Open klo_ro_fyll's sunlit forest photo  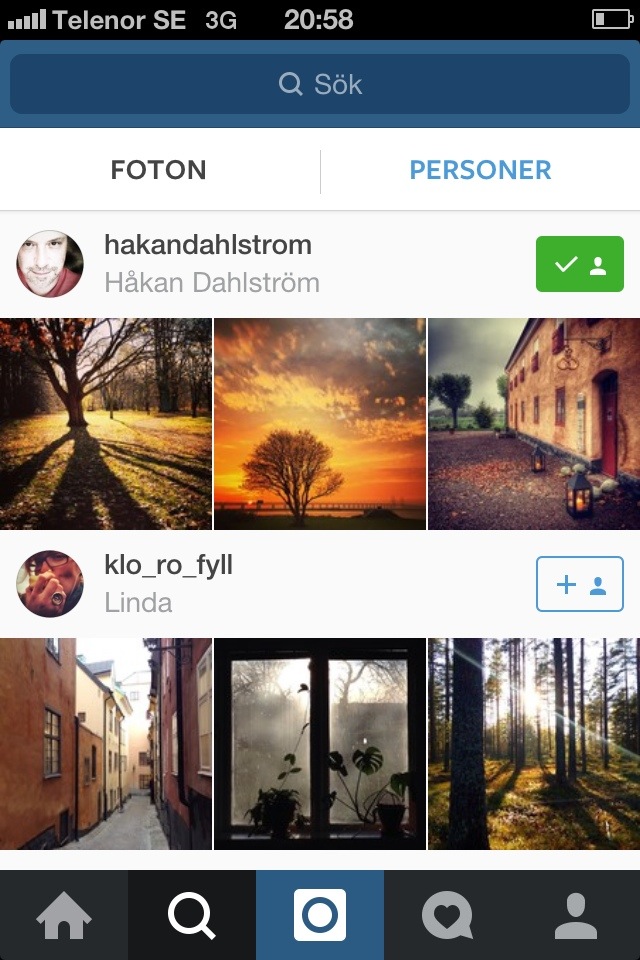(x=534, y=744)
